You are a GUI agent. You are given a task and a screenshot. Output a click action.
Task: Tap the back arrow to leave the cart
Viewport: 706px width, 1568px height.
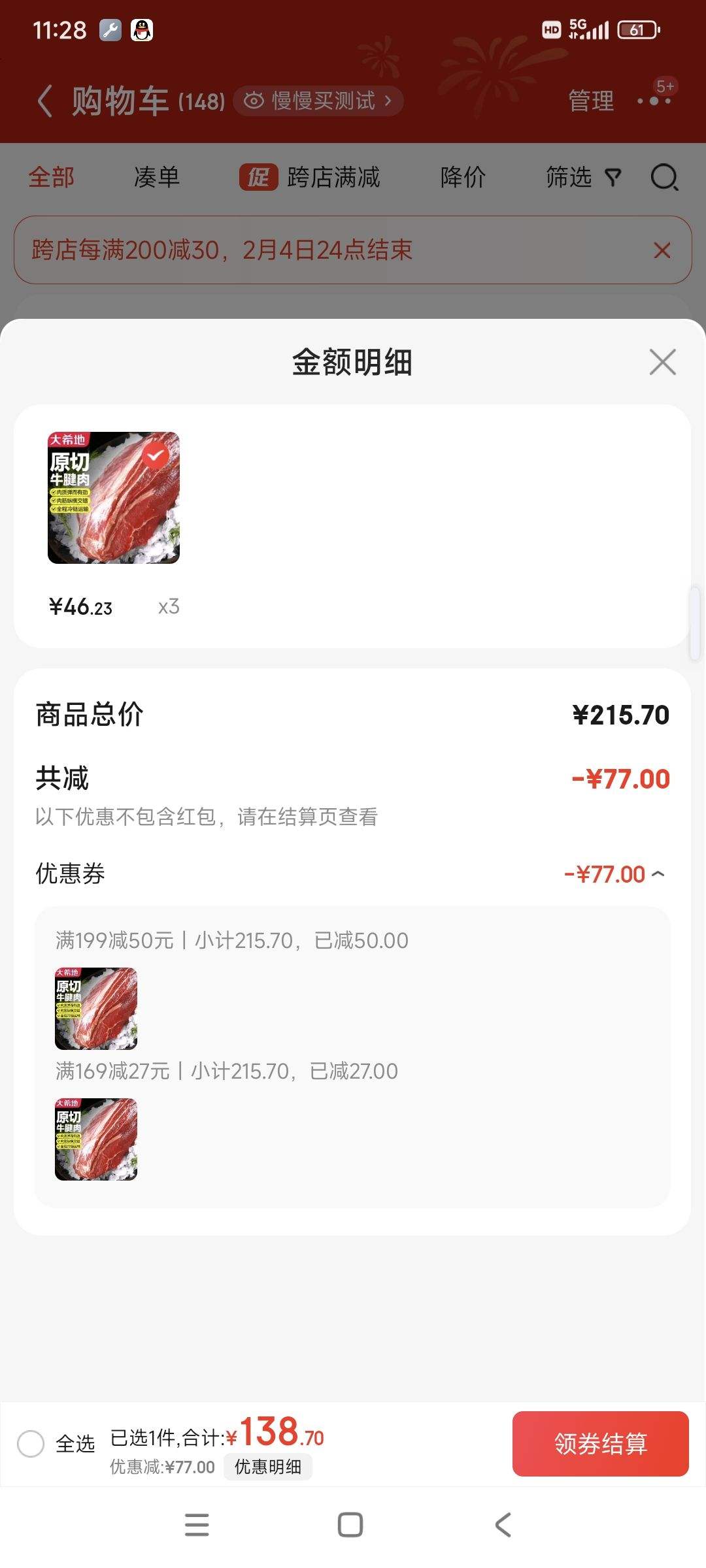(x=44, y=101)
